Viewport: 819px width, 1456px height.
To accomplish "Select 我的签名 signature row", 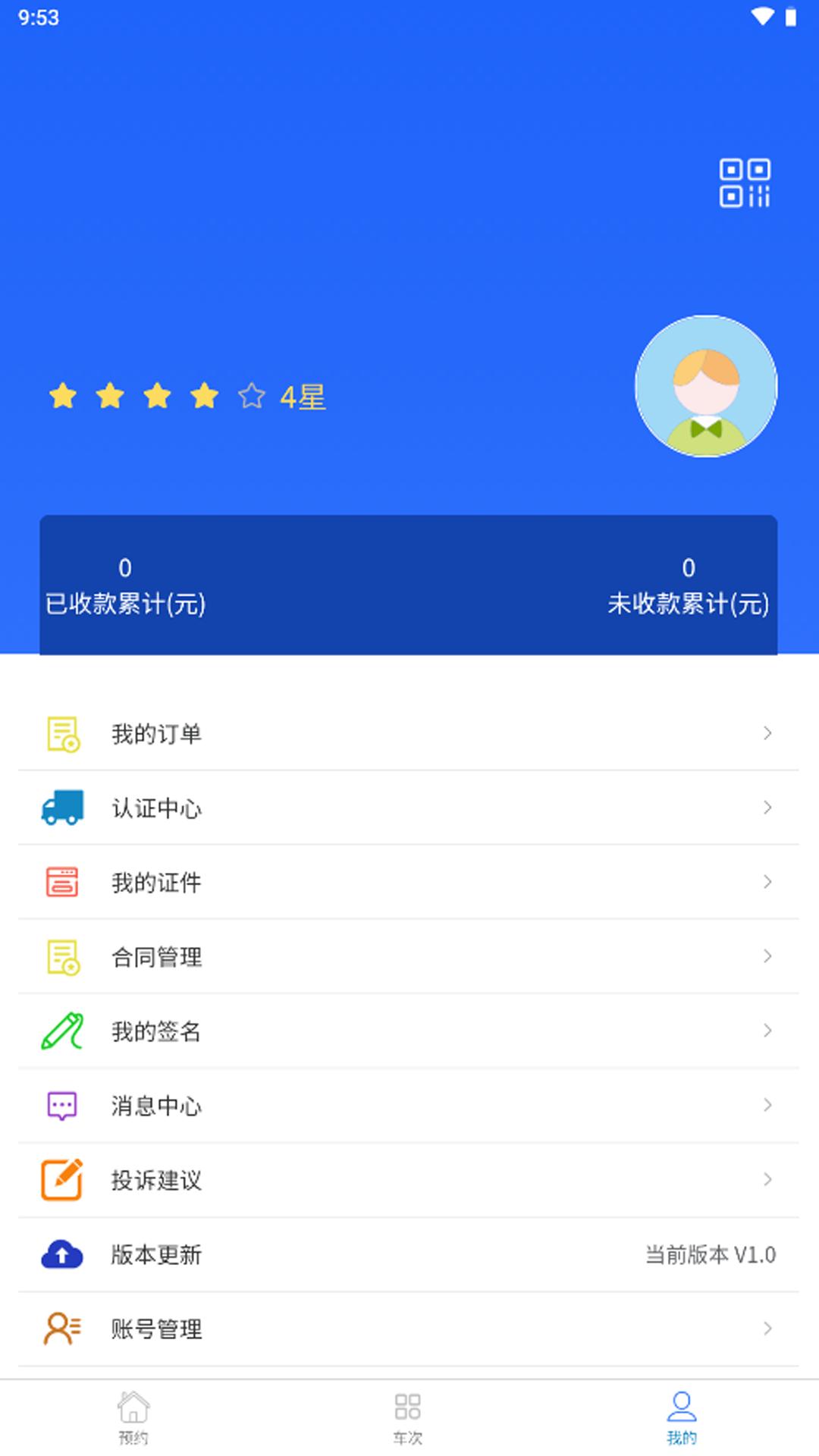I will point(408,1031).
